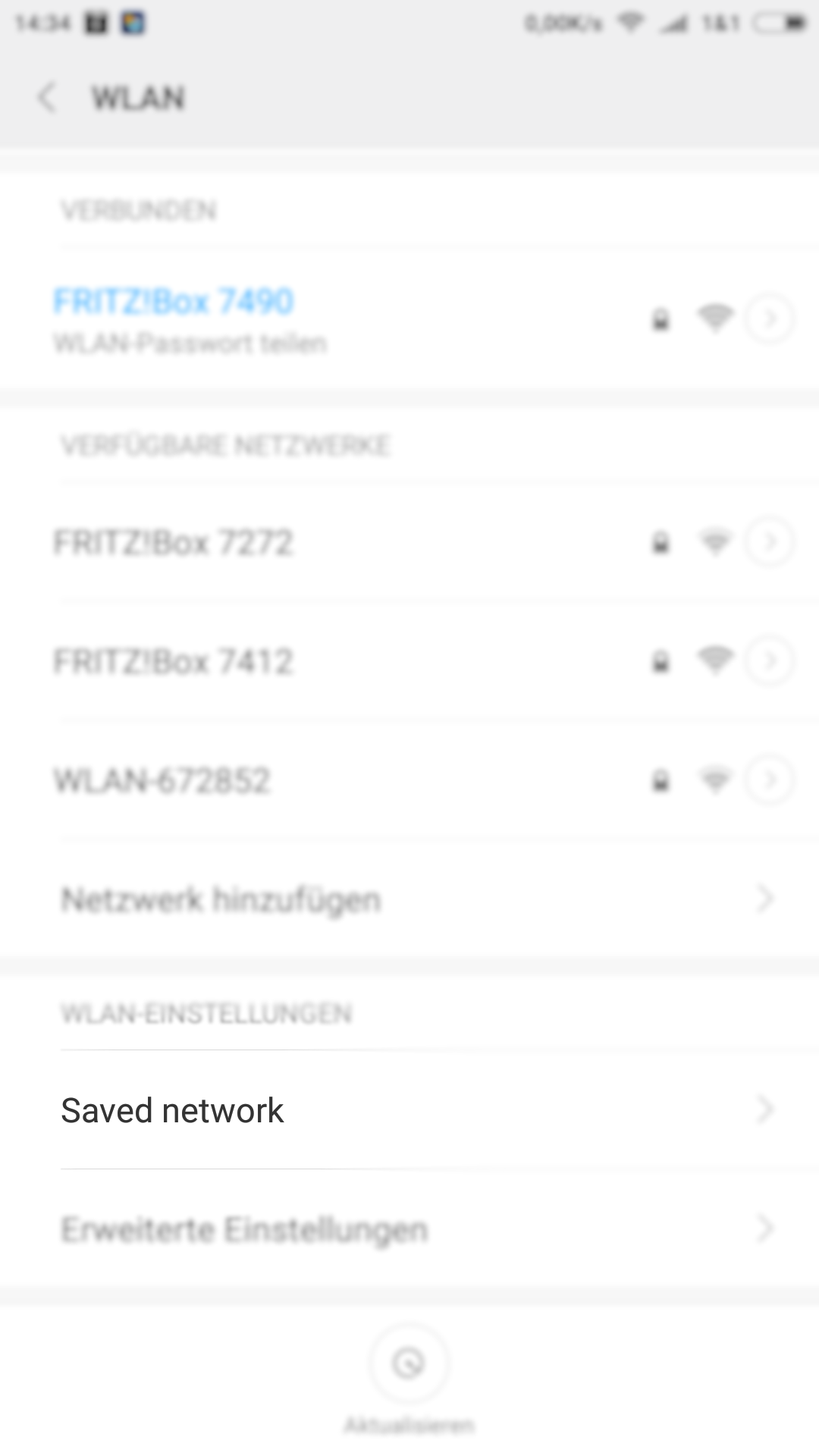Connect to FRITZ!Box 7272
The width and height of the screenshot is (819, 1456).
coord(409,543)
